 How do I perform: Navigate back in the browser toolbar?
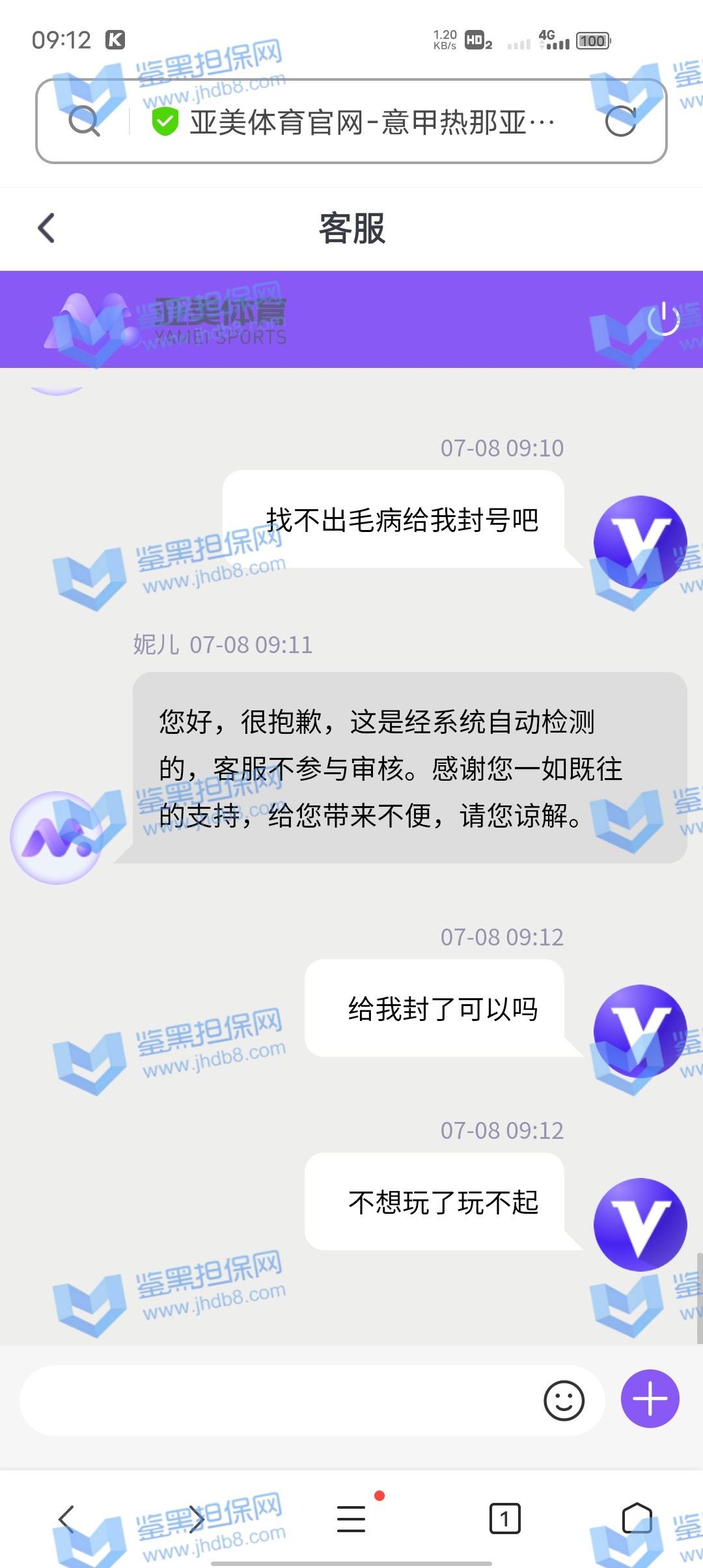tap(66, 1519)
